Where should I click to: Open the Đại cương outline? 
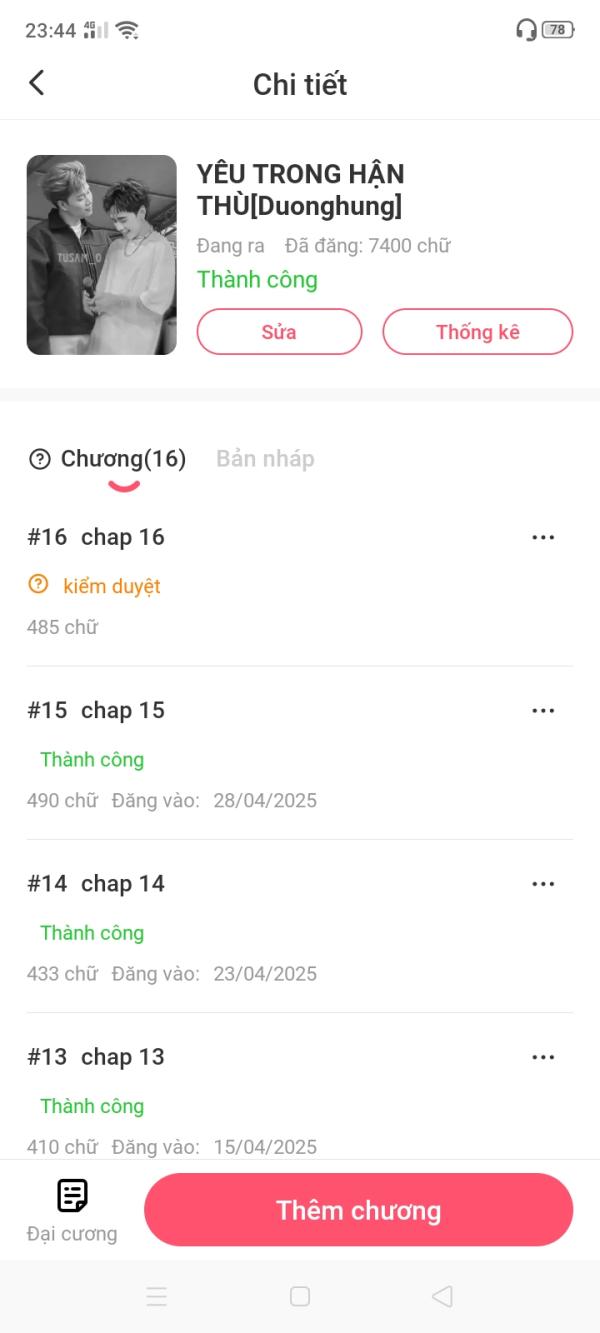pos(72,1209)
